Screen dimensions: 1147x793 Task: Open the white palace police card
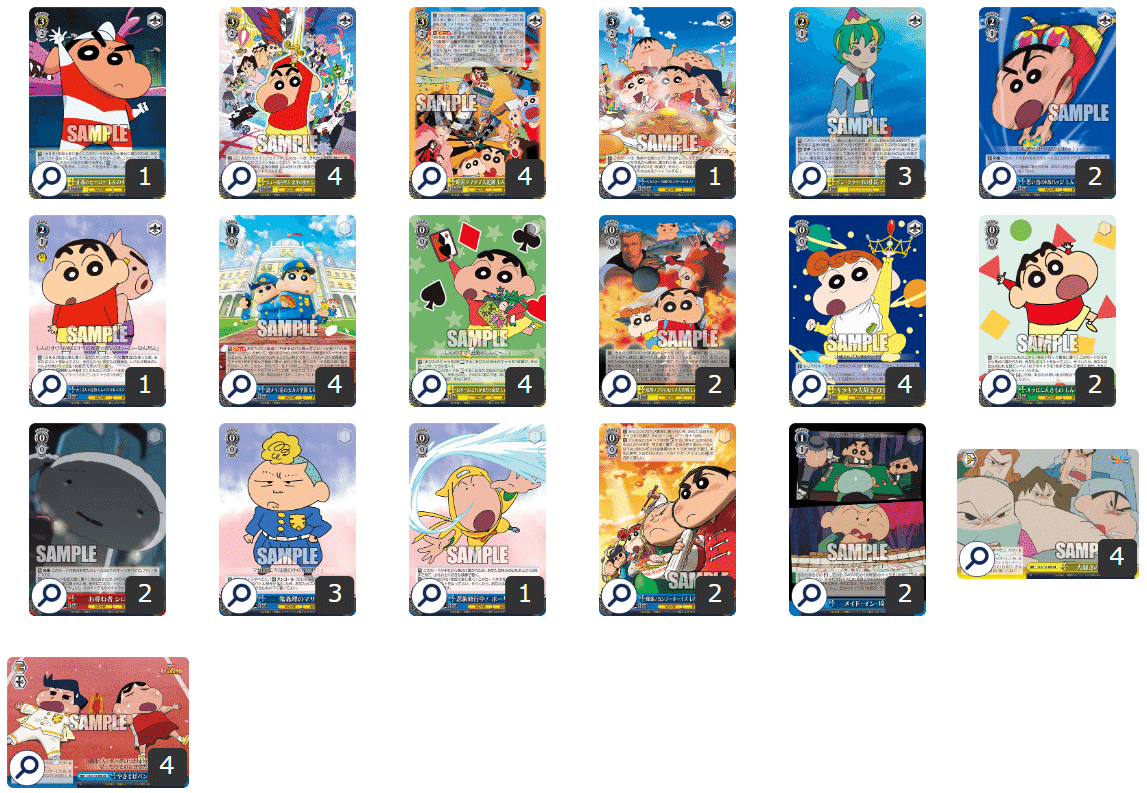(x=239, y=387)
